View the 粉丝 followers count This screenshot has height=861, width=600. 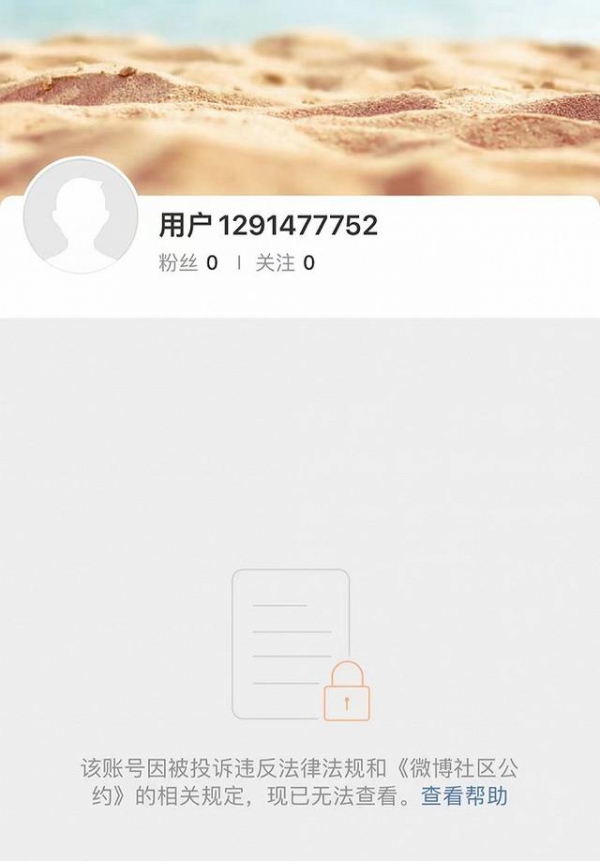pos(188,264)
